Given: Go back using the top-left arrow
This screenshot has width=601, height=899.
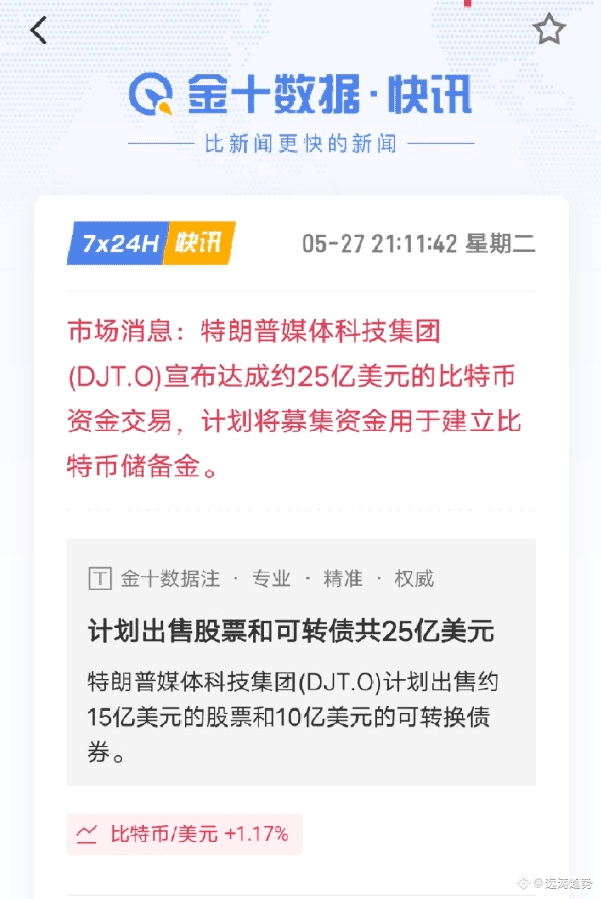Looking at the screenshot, I should (39, 31).
